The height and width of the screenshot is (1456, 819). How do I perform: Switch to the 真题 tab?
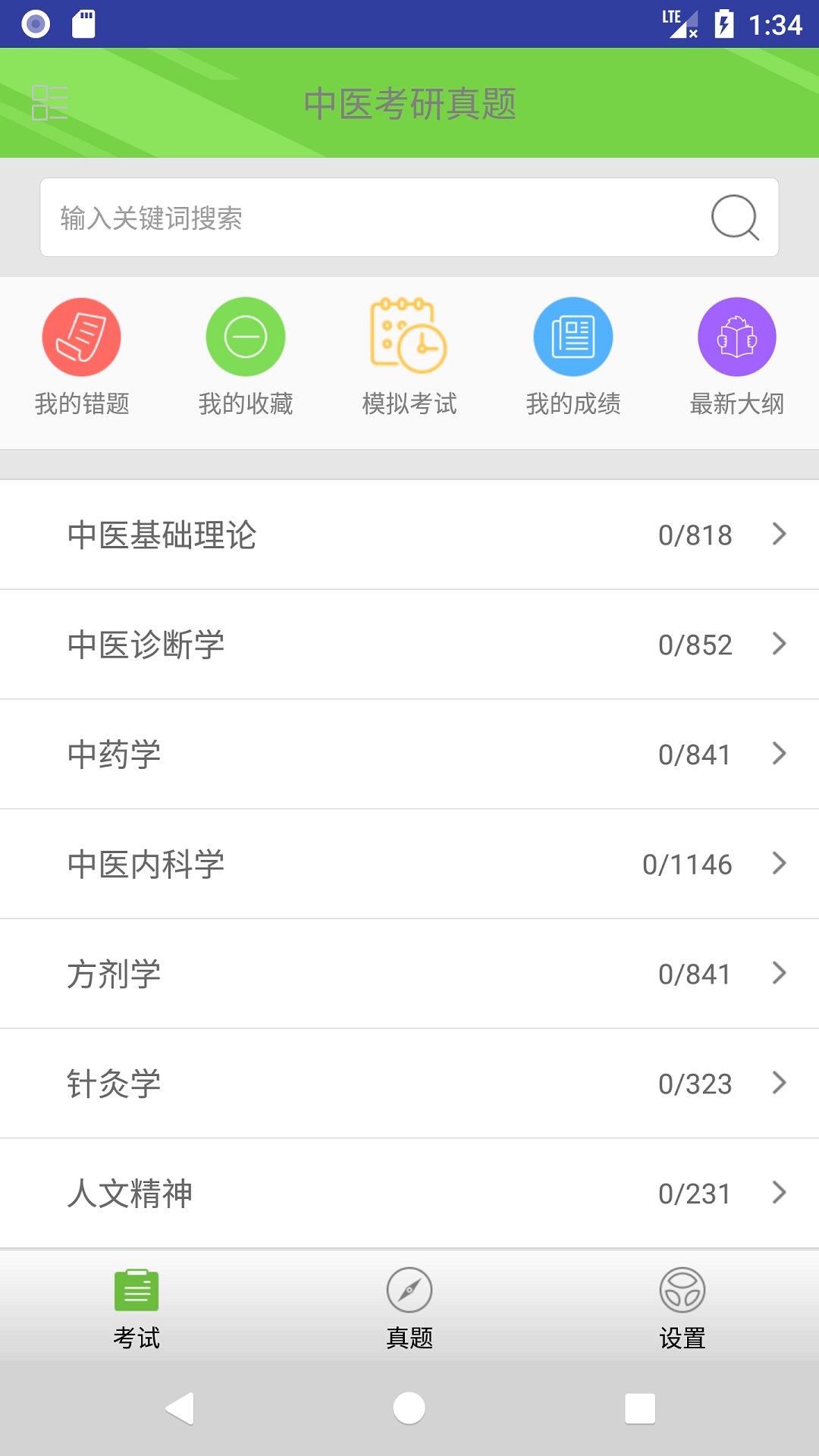point(409,1308)
